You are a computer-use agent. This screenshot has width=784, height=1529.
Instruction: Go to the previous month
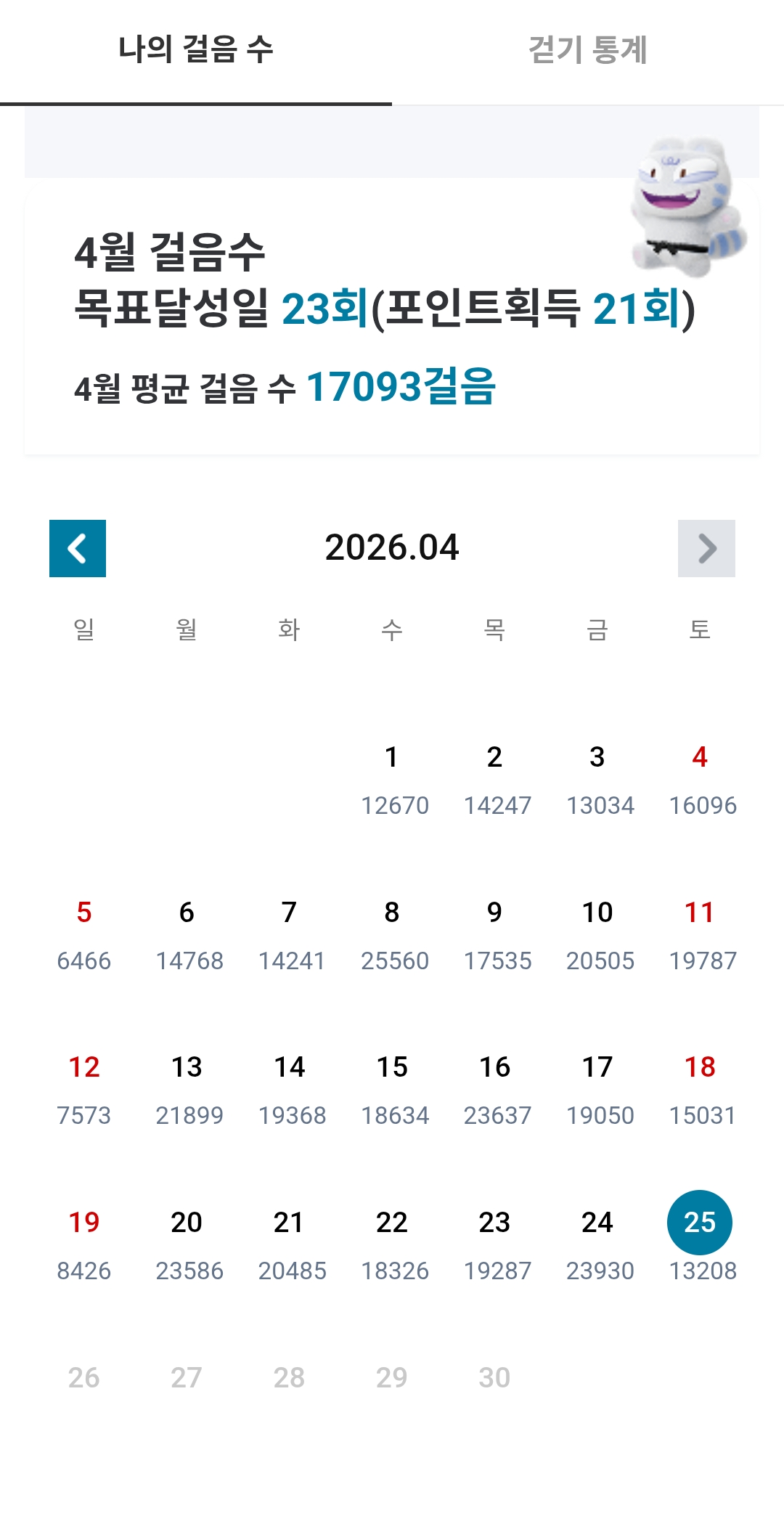pos(78,548)
